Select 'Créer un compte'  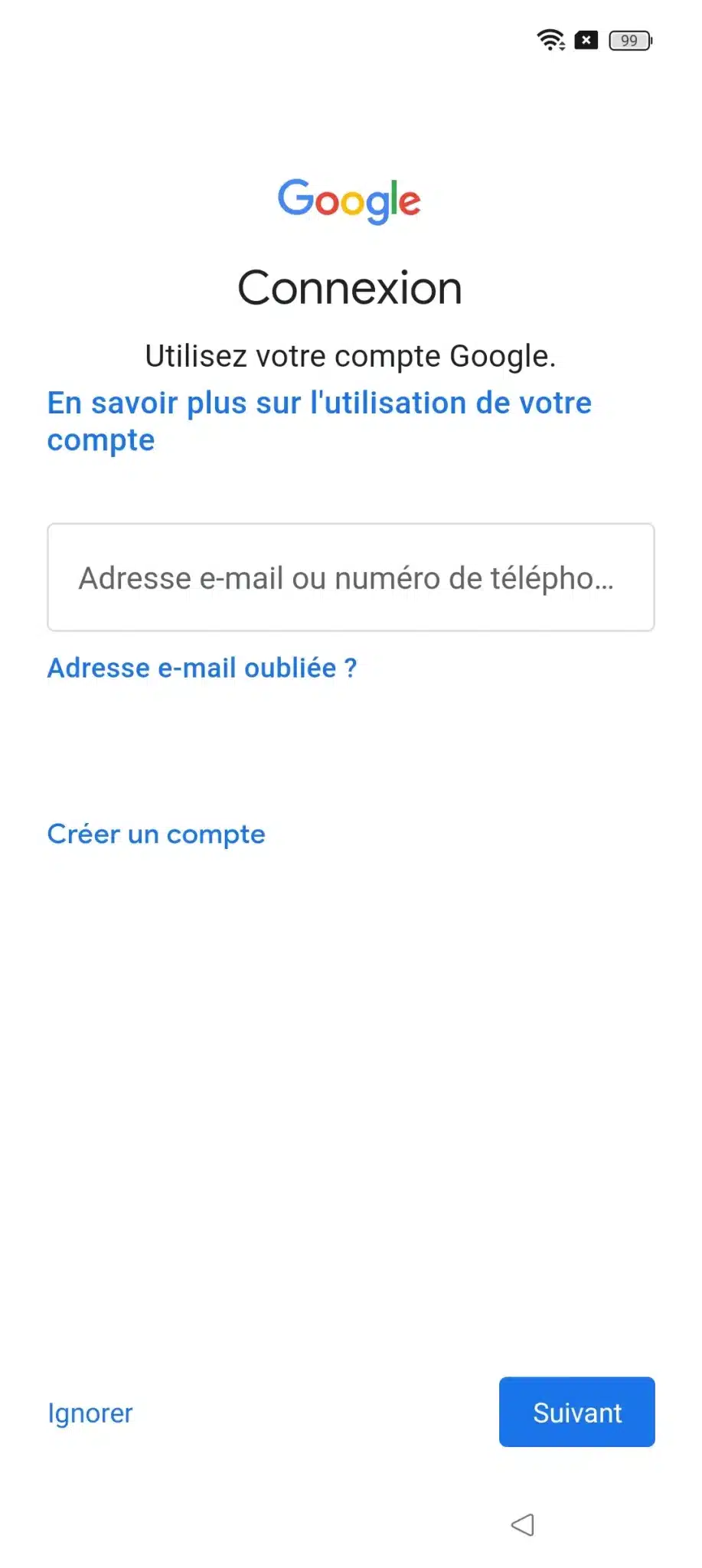tap(156, 834)
